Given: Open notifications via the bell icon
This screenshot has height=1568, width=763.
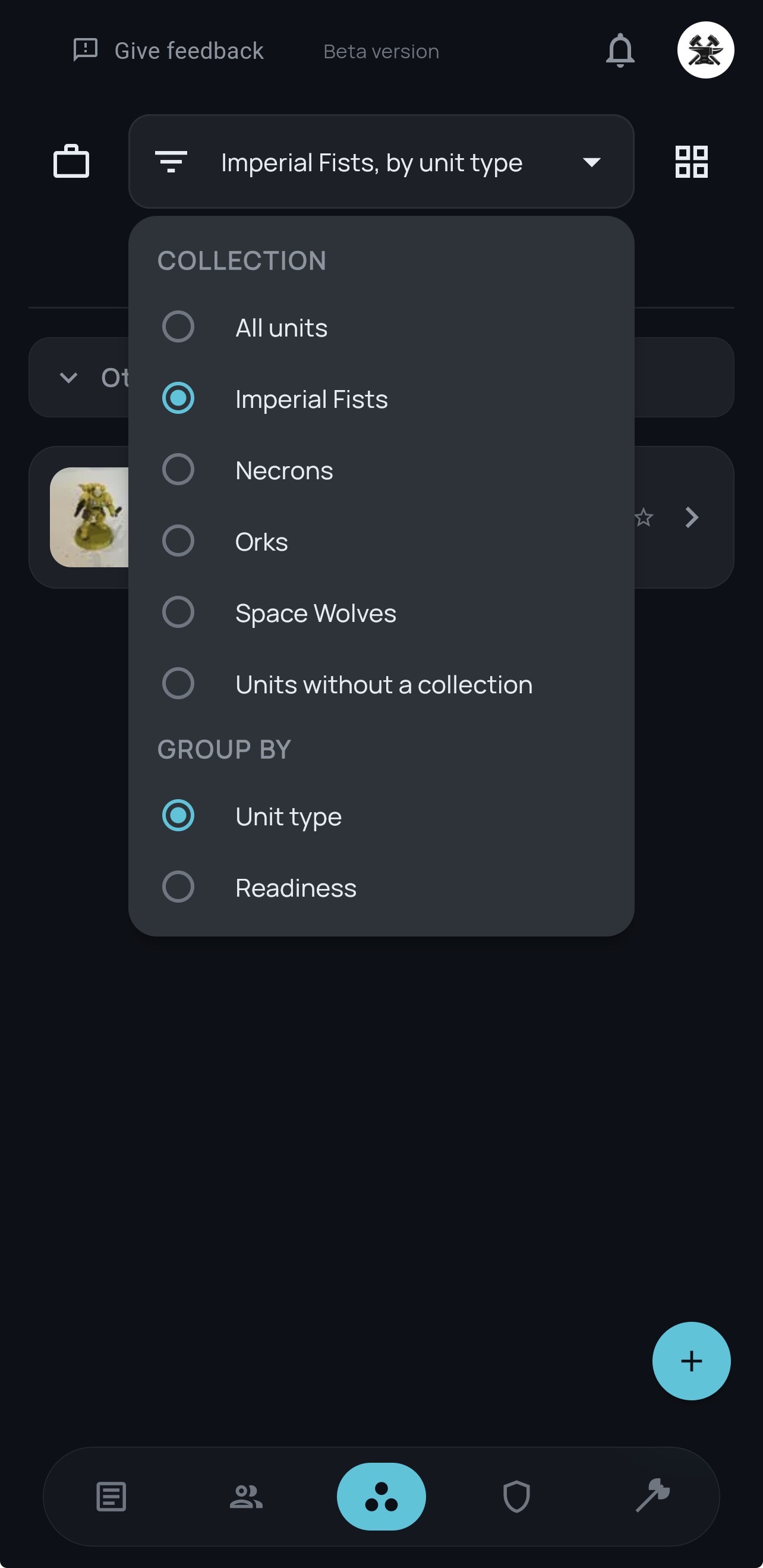Looking at the screenshot, I should (620, 50).
